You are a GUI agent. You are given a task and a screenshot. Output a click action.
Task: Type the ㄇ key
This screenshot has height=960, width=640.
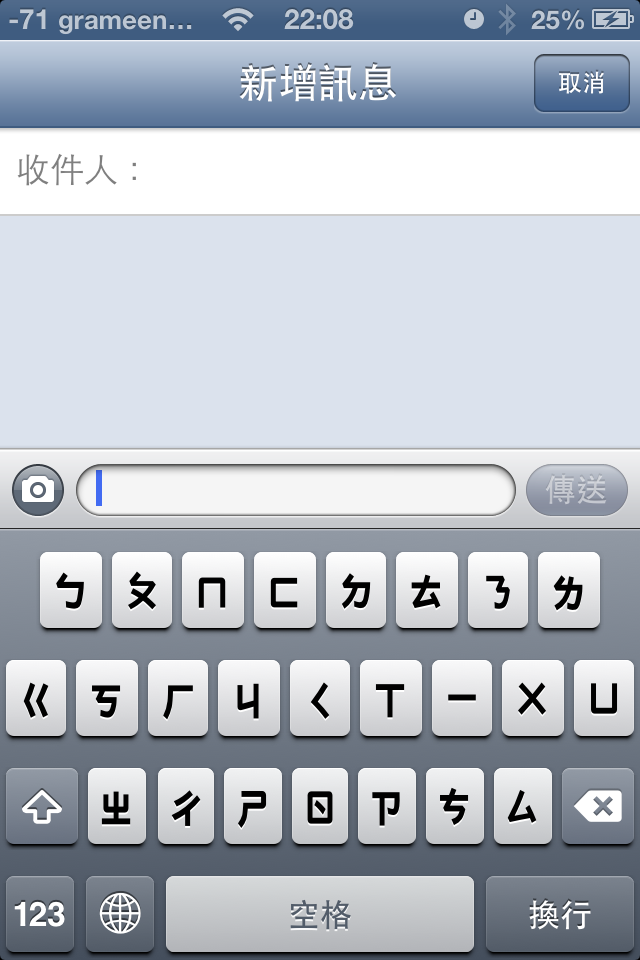(x=213, y=590)
